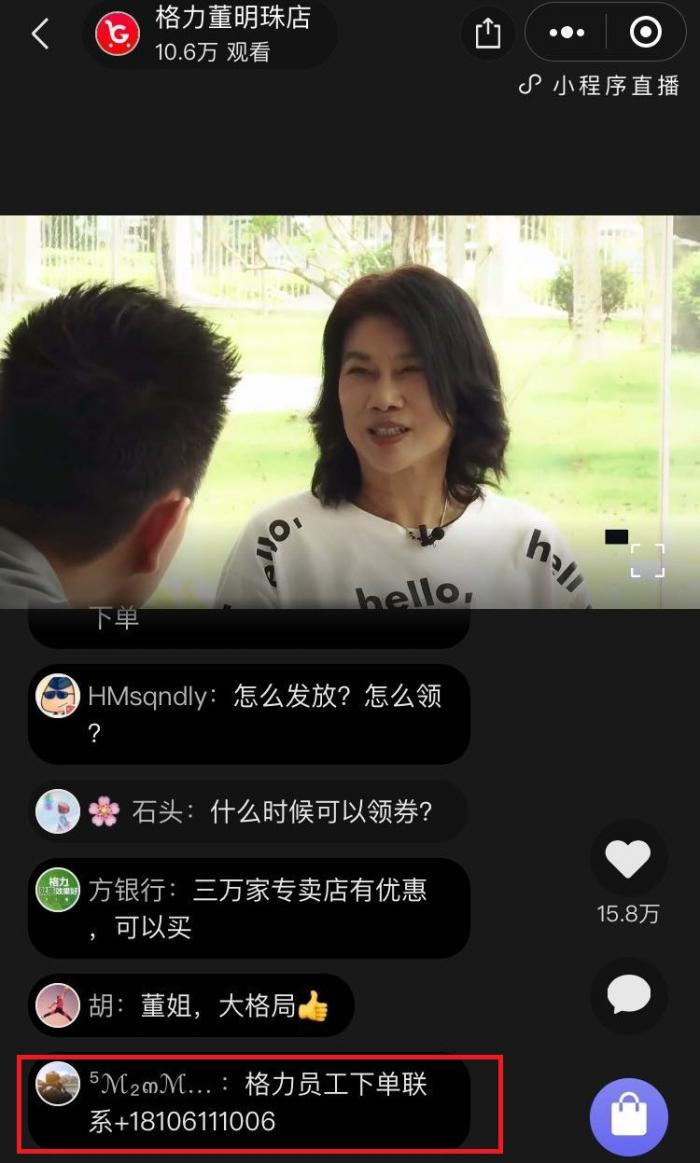Go back using the top-left arrow
Screen dimensions: 700x1163
[40, 34]
